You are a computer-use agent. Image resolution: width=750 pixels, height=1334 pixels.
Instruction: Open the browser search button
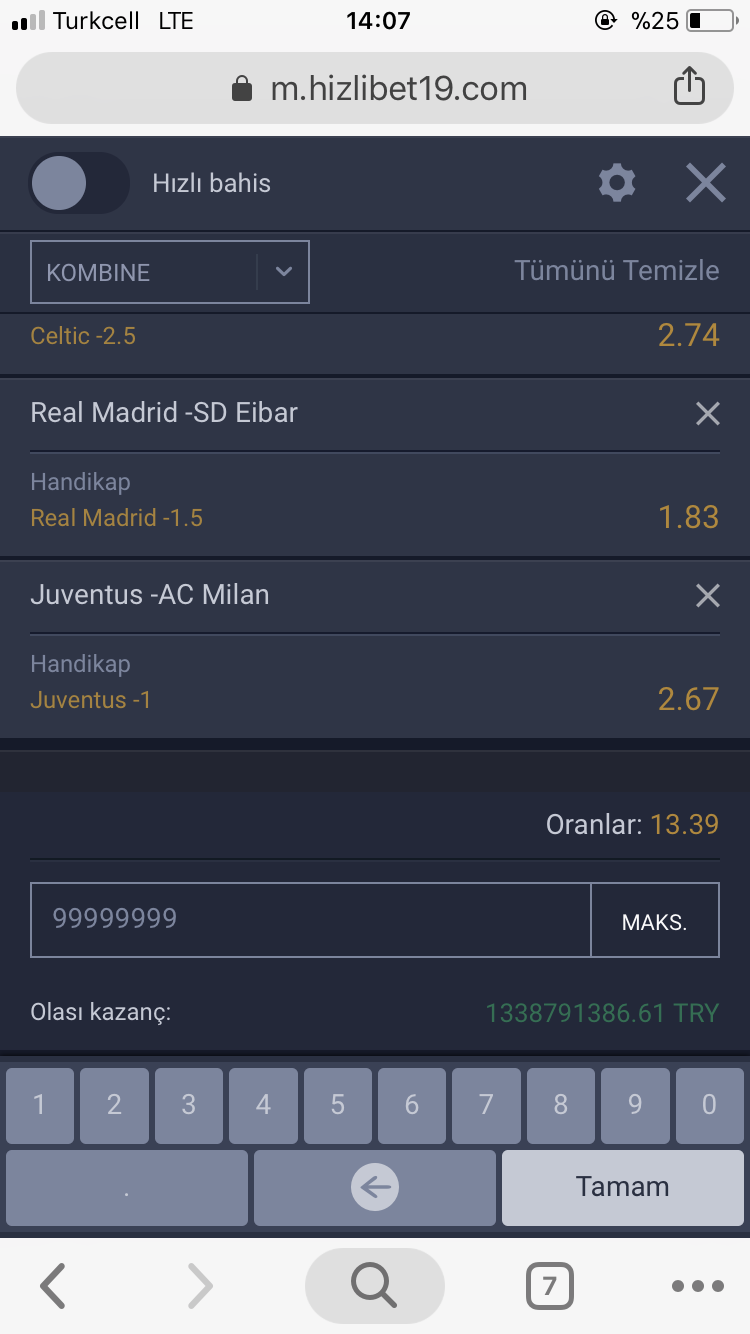point(375,1286)
